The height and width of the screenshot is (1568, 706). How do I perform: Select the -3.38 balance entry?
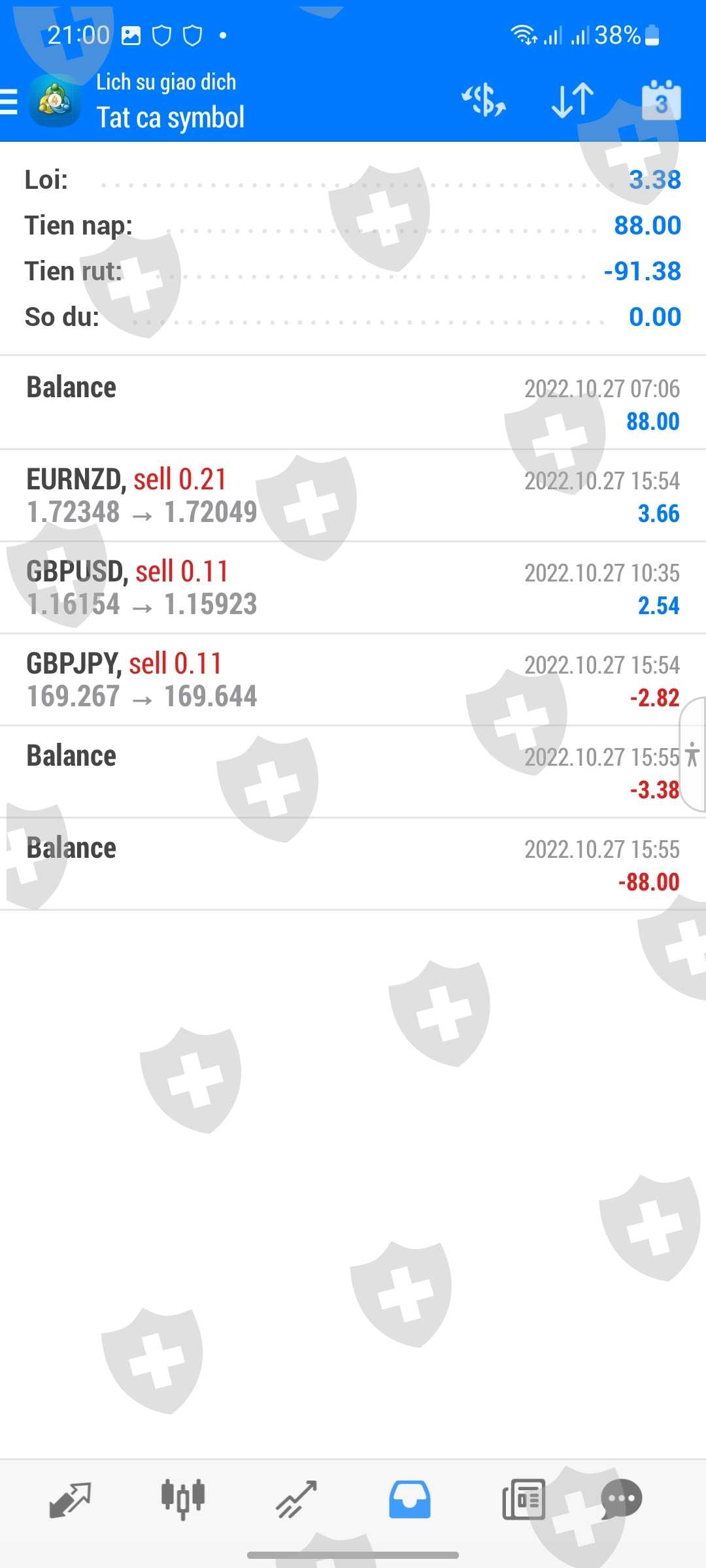(353, 772)
